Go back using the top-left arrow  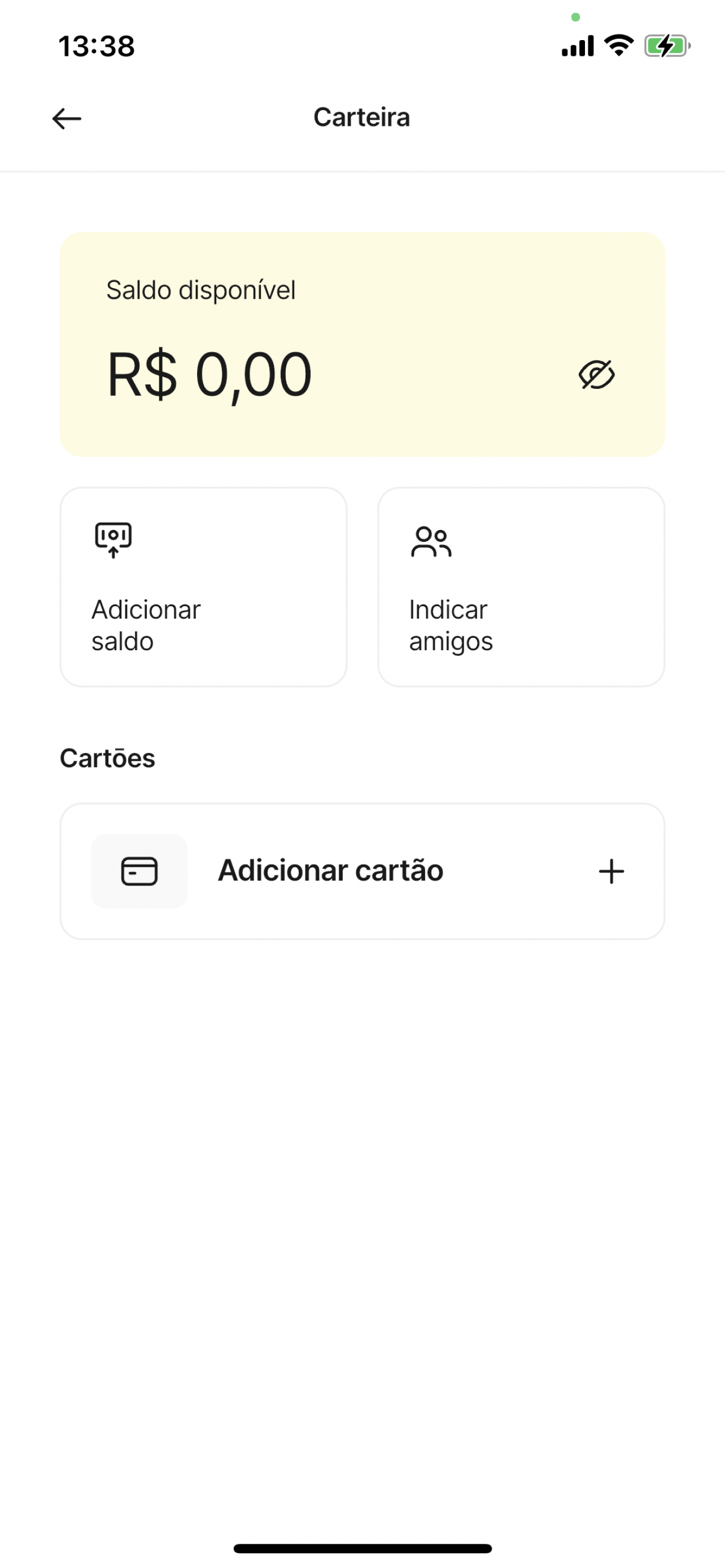67,118
